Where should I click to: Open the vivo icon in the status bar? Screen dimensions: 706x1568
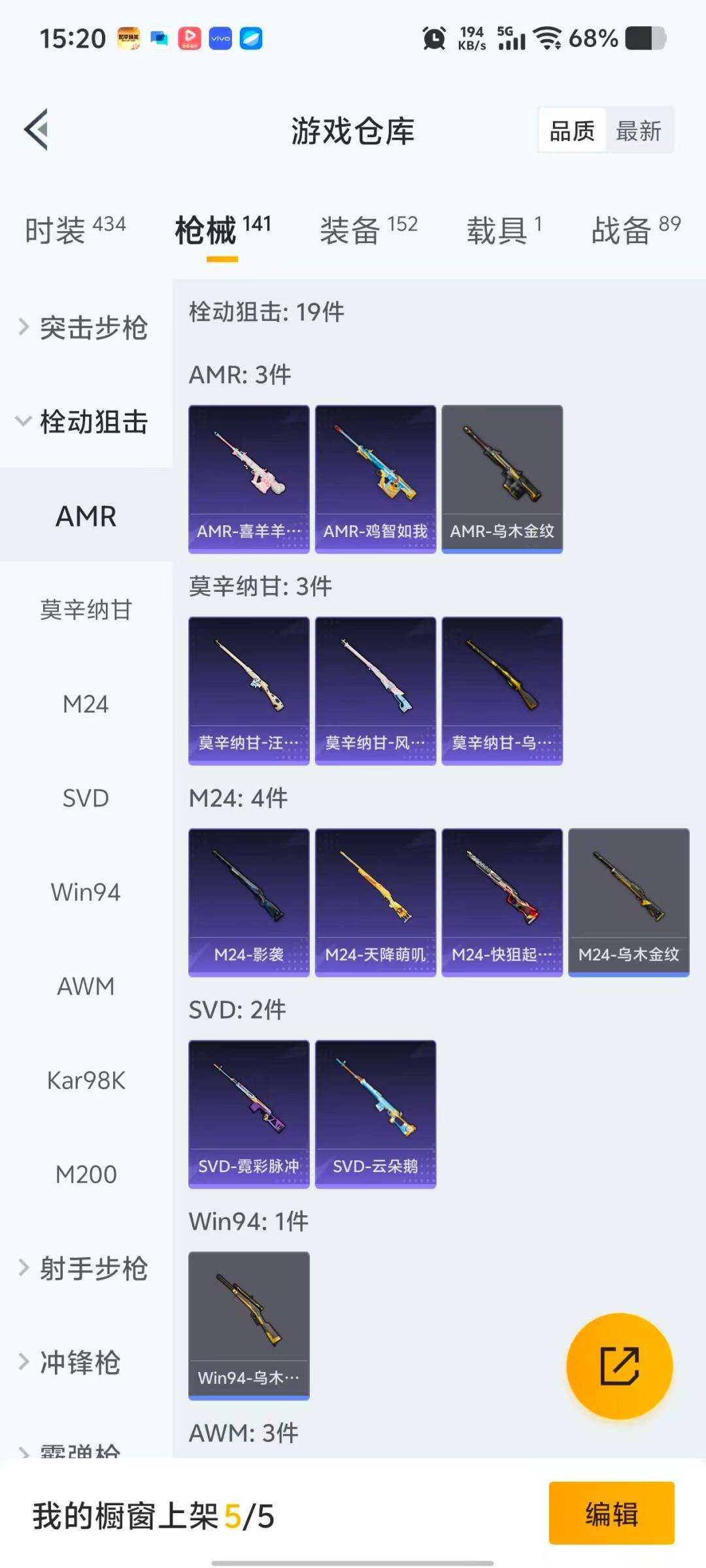220,39
